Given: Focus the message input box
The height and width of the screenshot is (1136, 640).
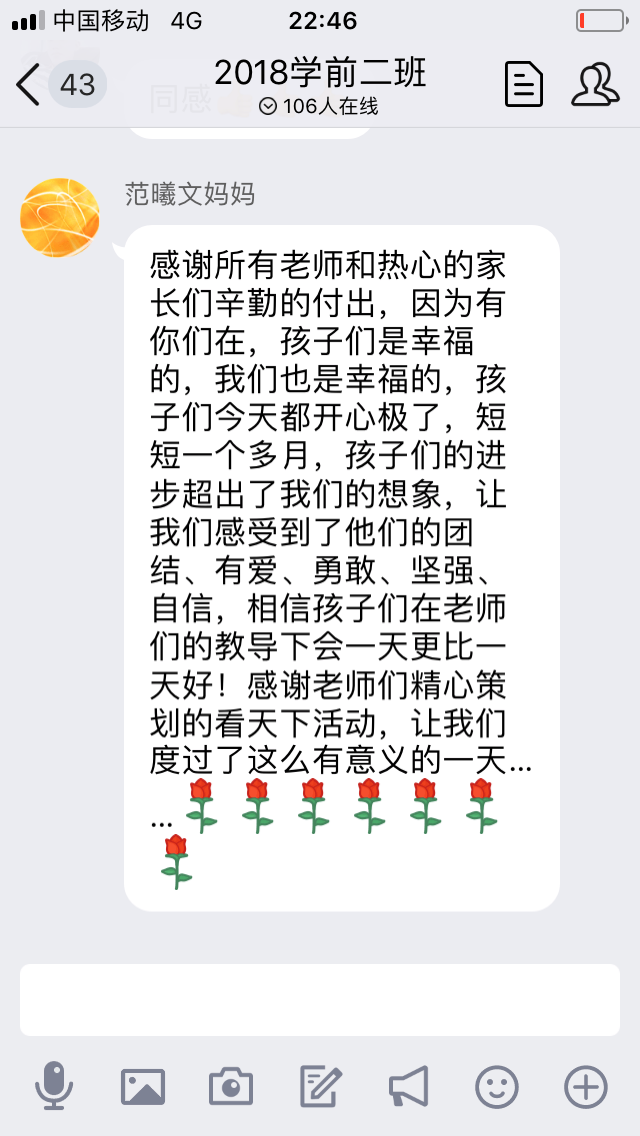Looking at the screenshot, I should 320,999.
